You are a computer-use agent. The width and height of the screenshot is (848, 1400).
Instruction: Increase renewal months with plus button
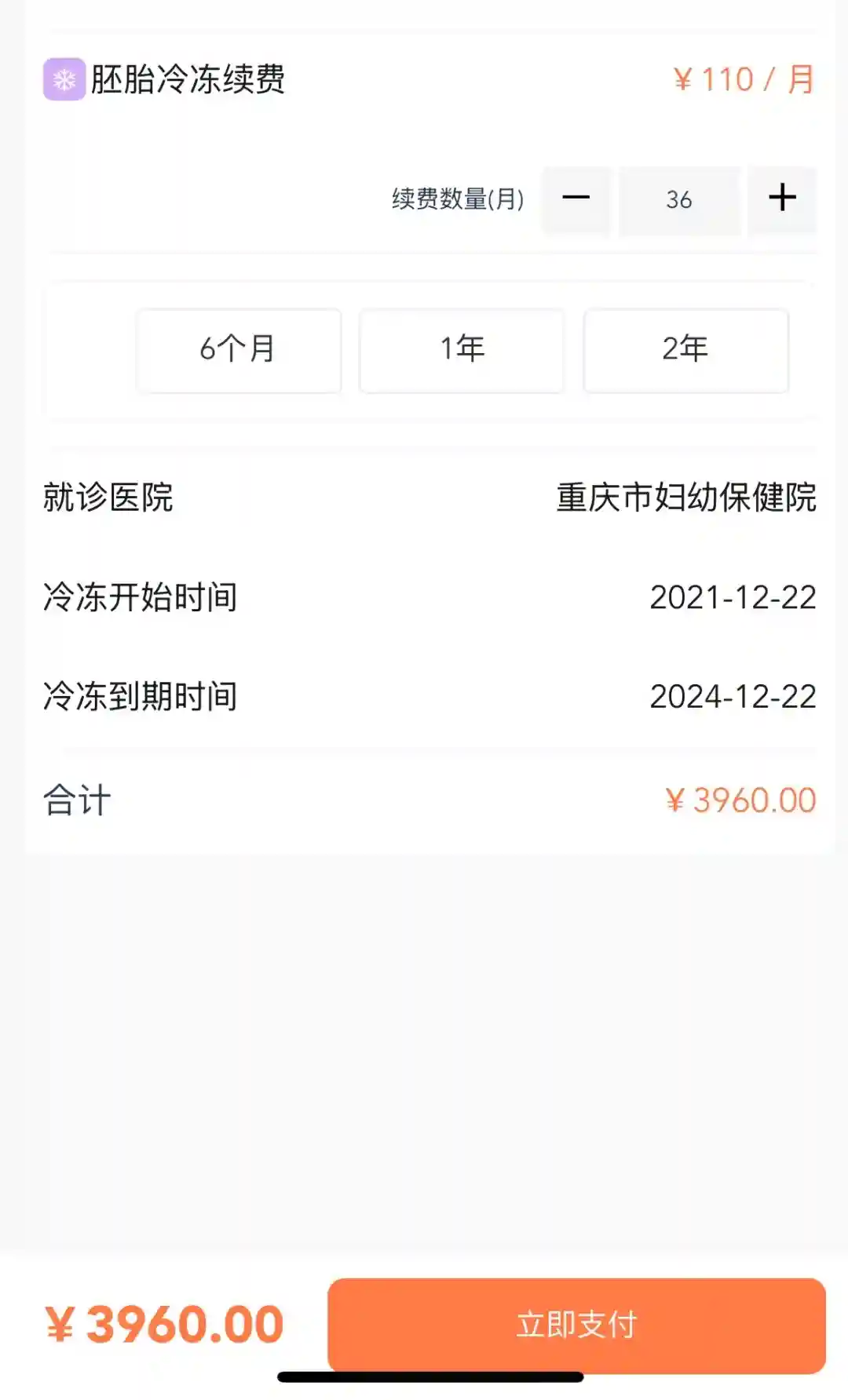pyautogui.click(x=782, y=199)
